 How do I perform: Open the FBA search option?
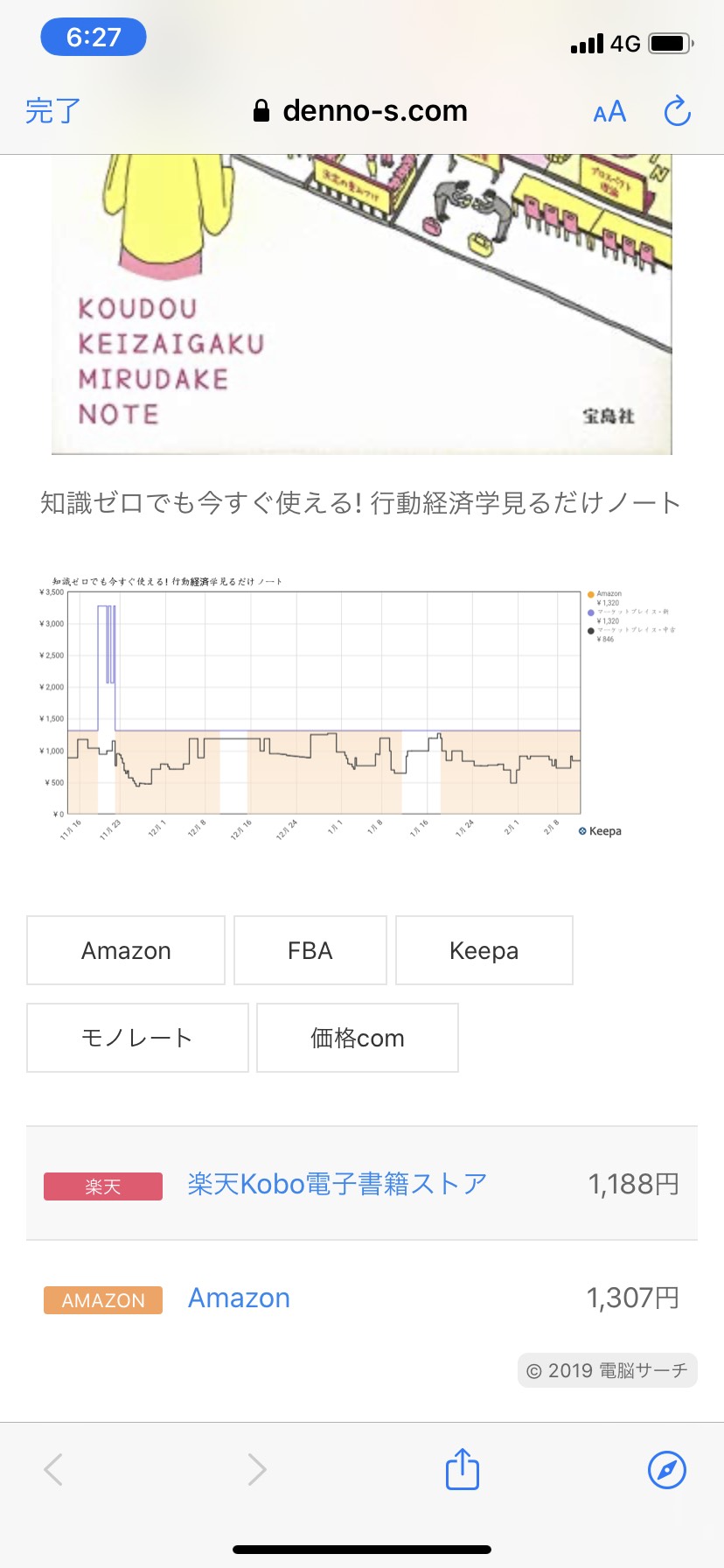pos(310,950)
